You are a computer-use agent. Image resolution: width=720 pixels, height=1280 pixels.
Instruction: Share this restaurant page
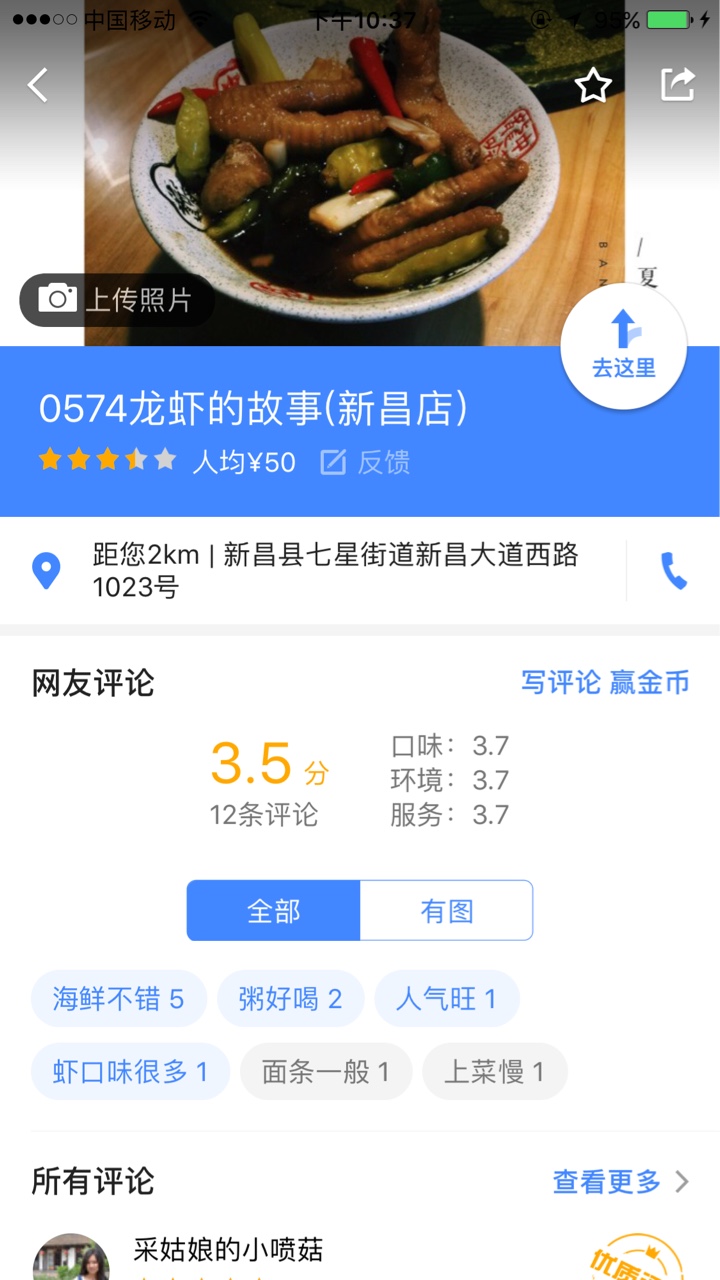(677, 86)
